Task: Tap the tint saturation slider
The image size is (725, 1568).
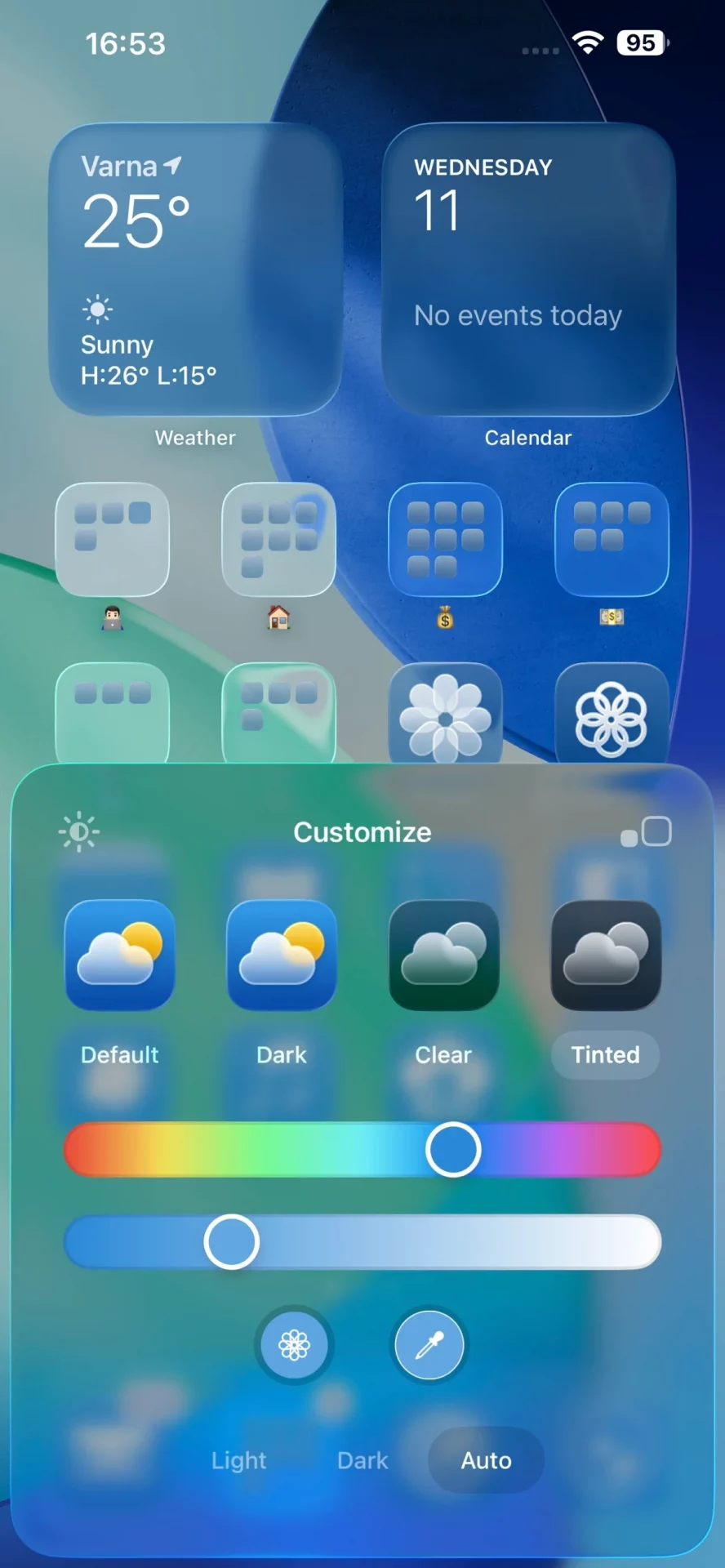Action: pyautogui.click(x=362, y=1242)
